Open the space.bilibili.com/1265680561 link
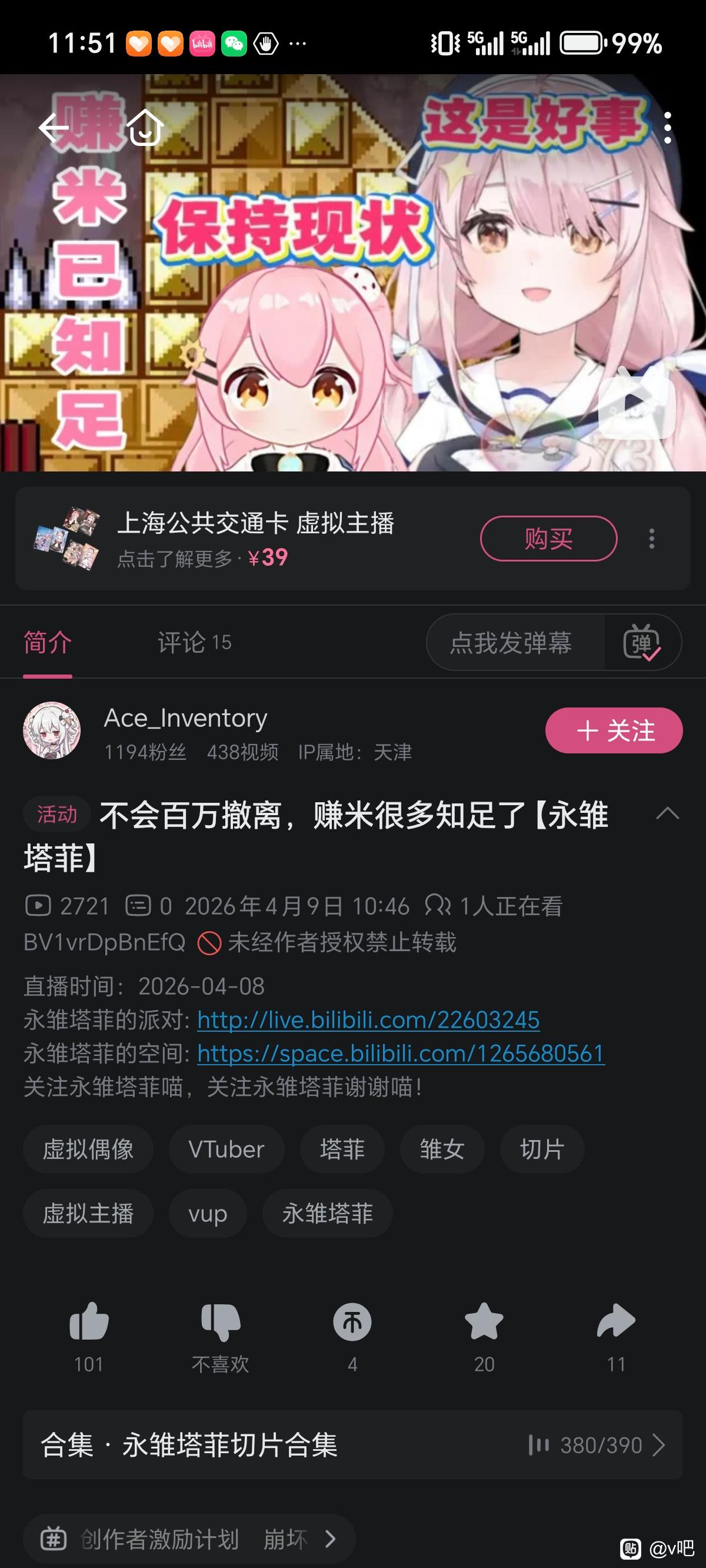The height and width of the screenshot is (1568, 706). click(401, 1054)
